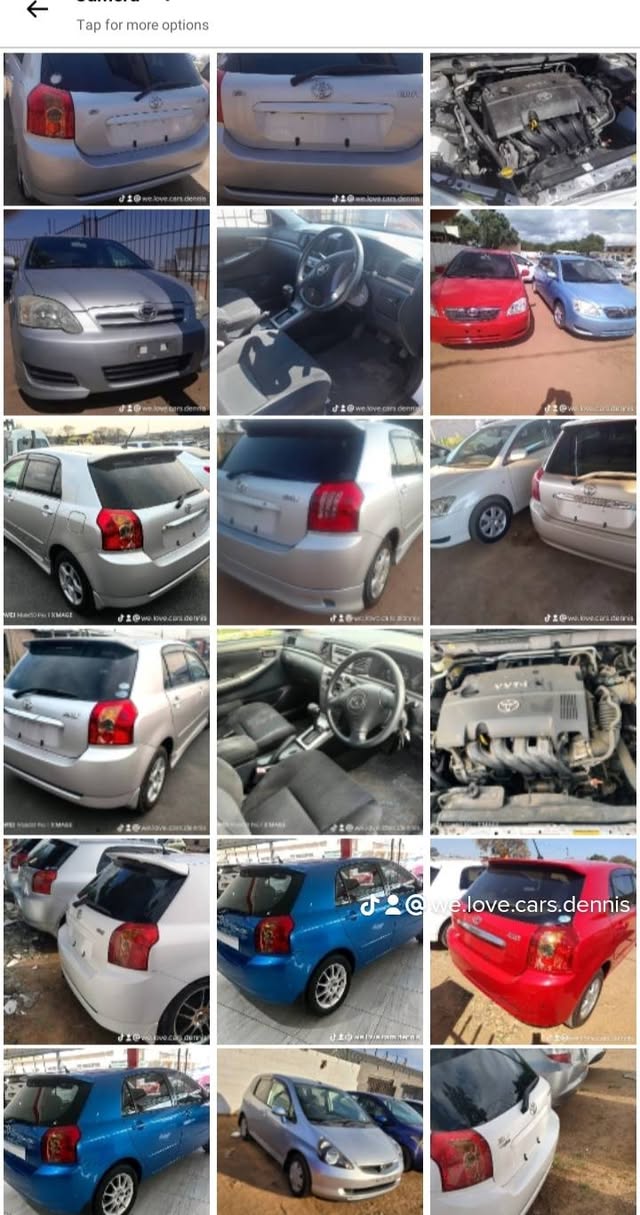
Task: Open the blue hatchback photo on the tiled floor
Action: pyautogui.click(x=320, y=941)
